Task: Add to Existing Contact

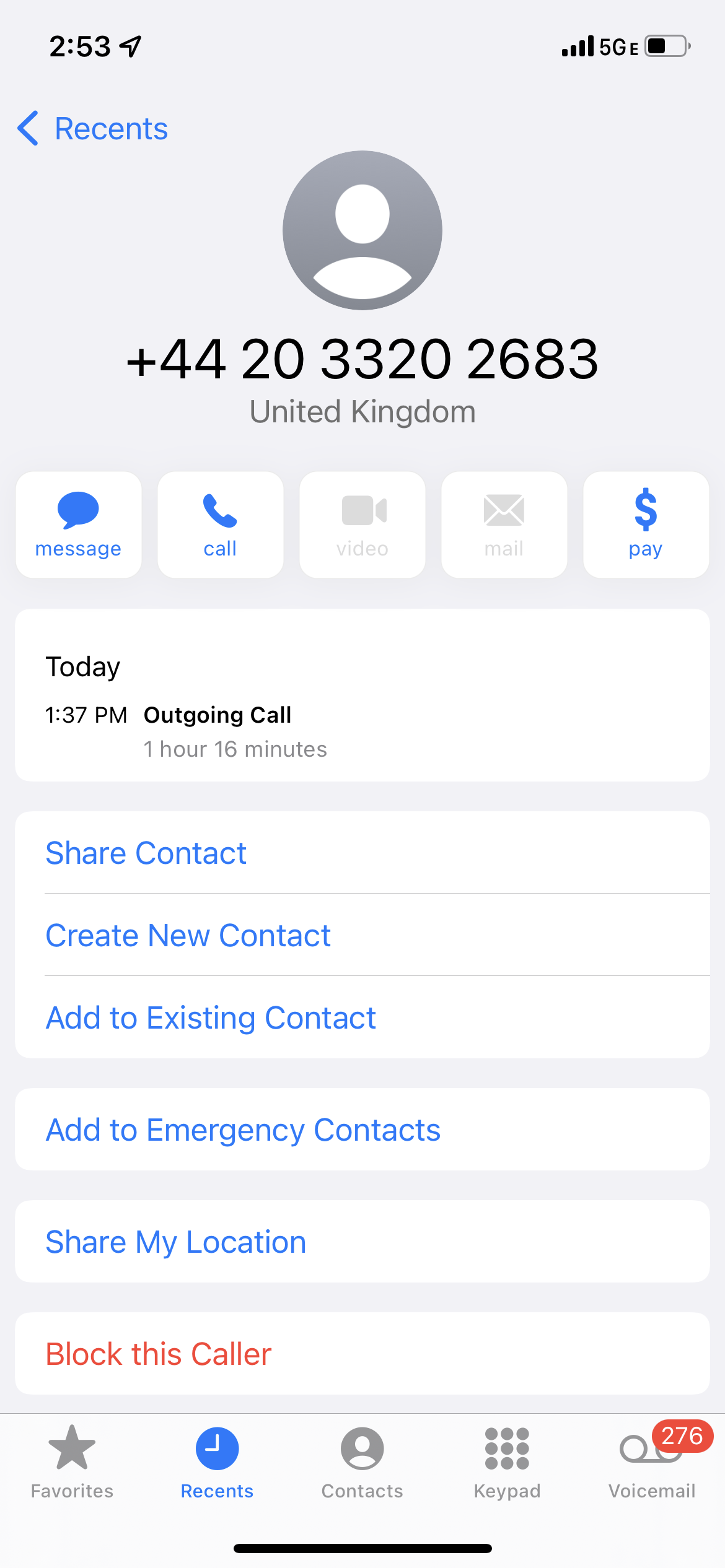Action: pos(211,1017)
